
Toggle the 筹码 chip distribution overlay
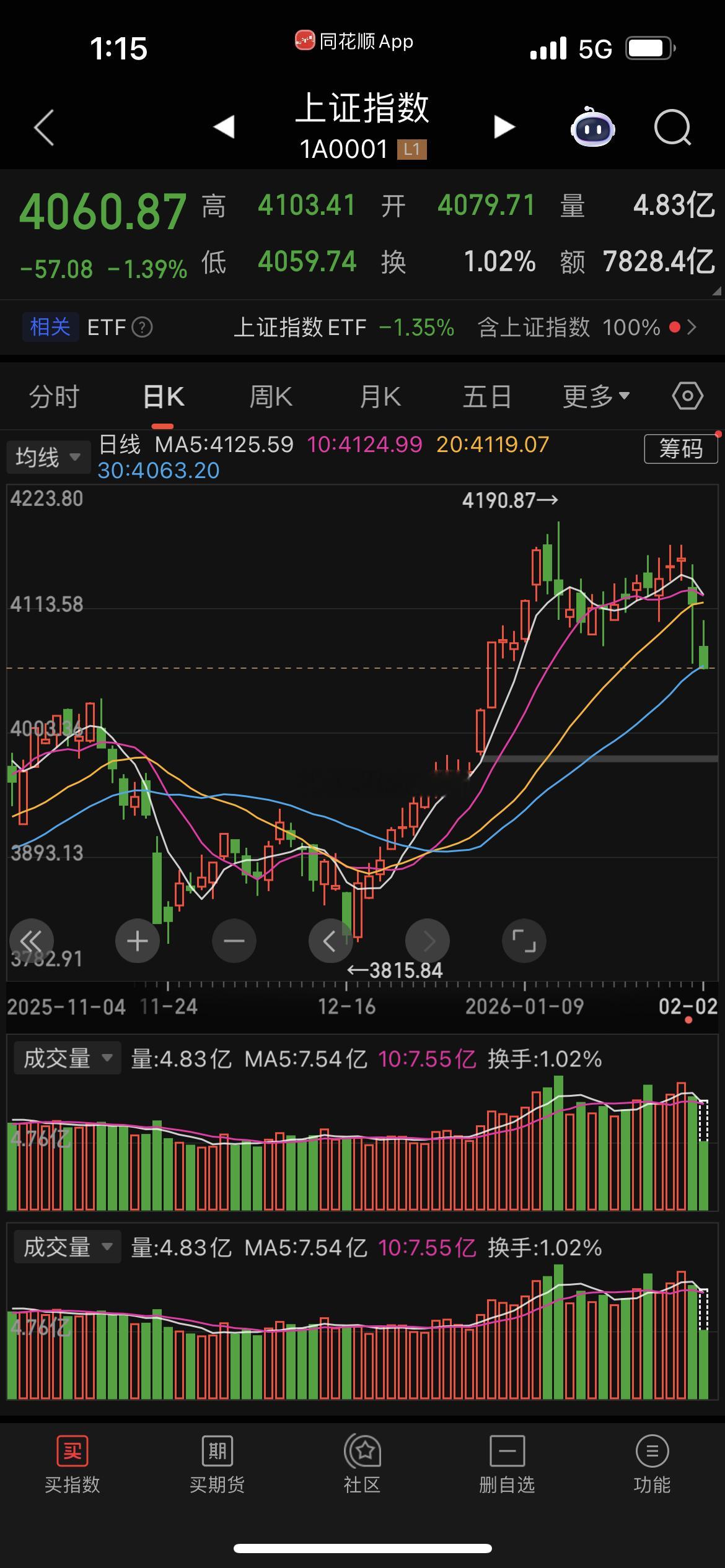tap(680, 448)
